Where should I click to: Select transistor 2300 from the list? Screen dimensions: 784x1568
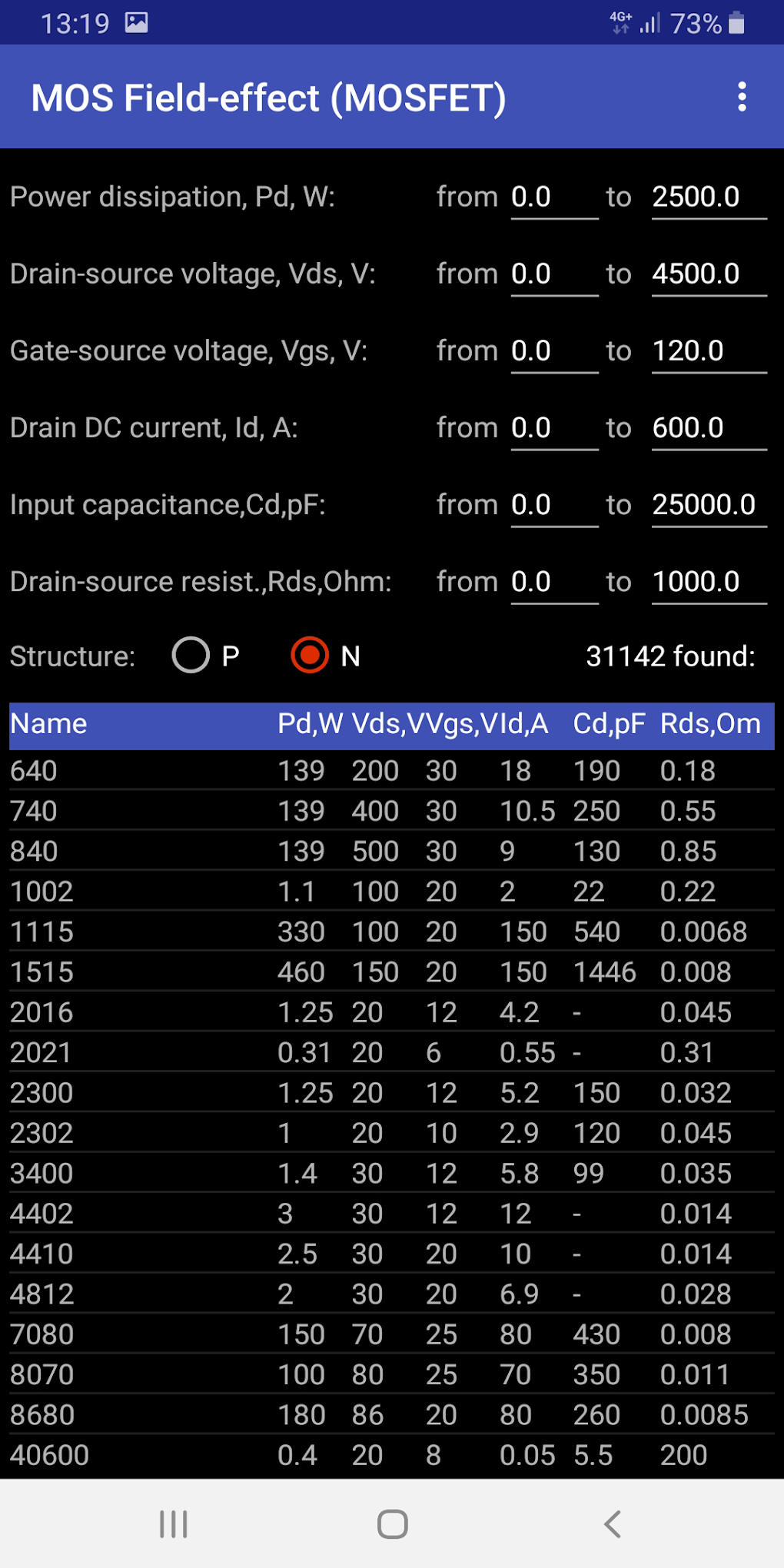click(391, 1093)
